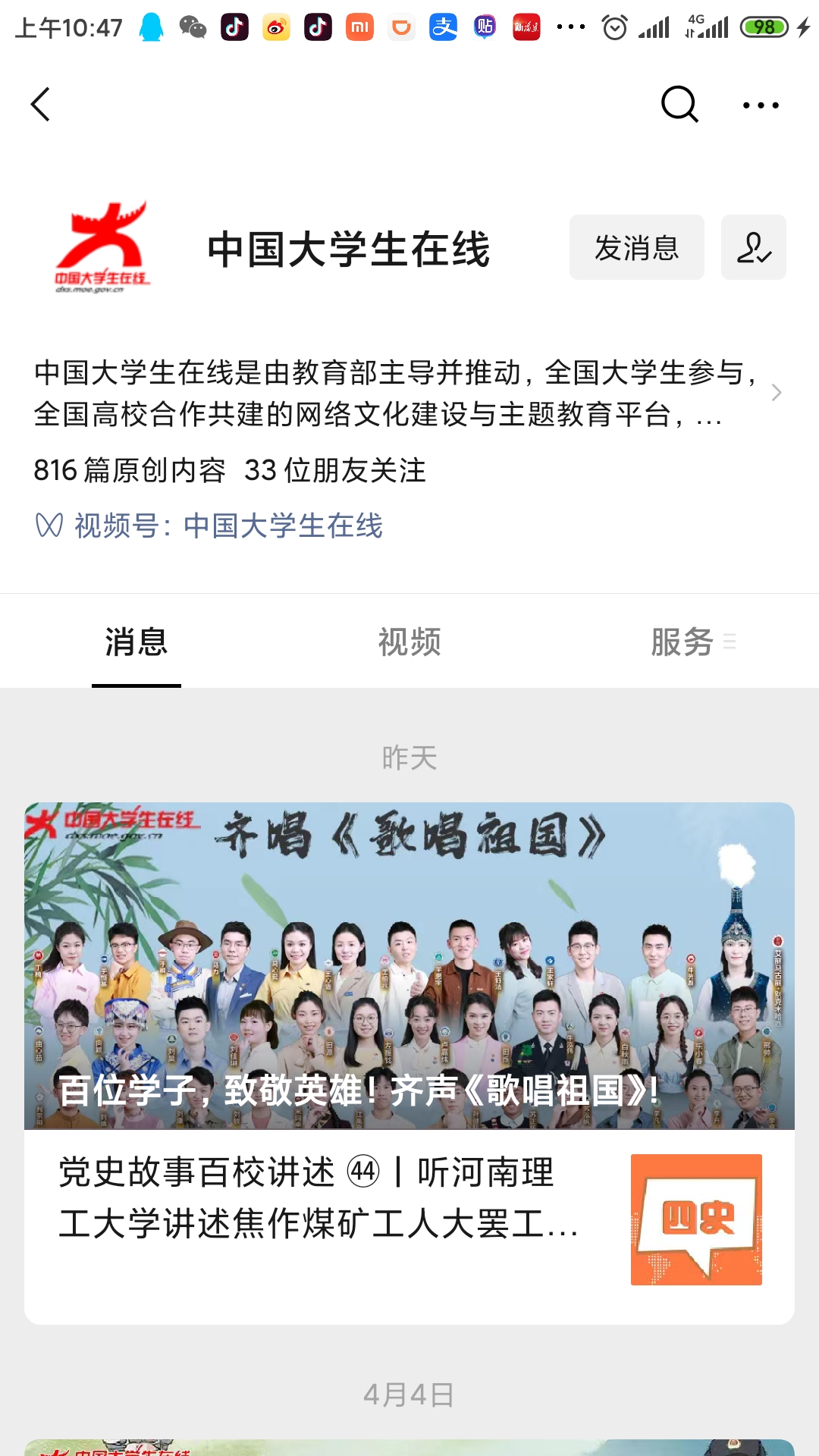The width and height of the screenshot is (819, 1456).
Task: Switch to the 视频 tab
Action: (409, 642)
